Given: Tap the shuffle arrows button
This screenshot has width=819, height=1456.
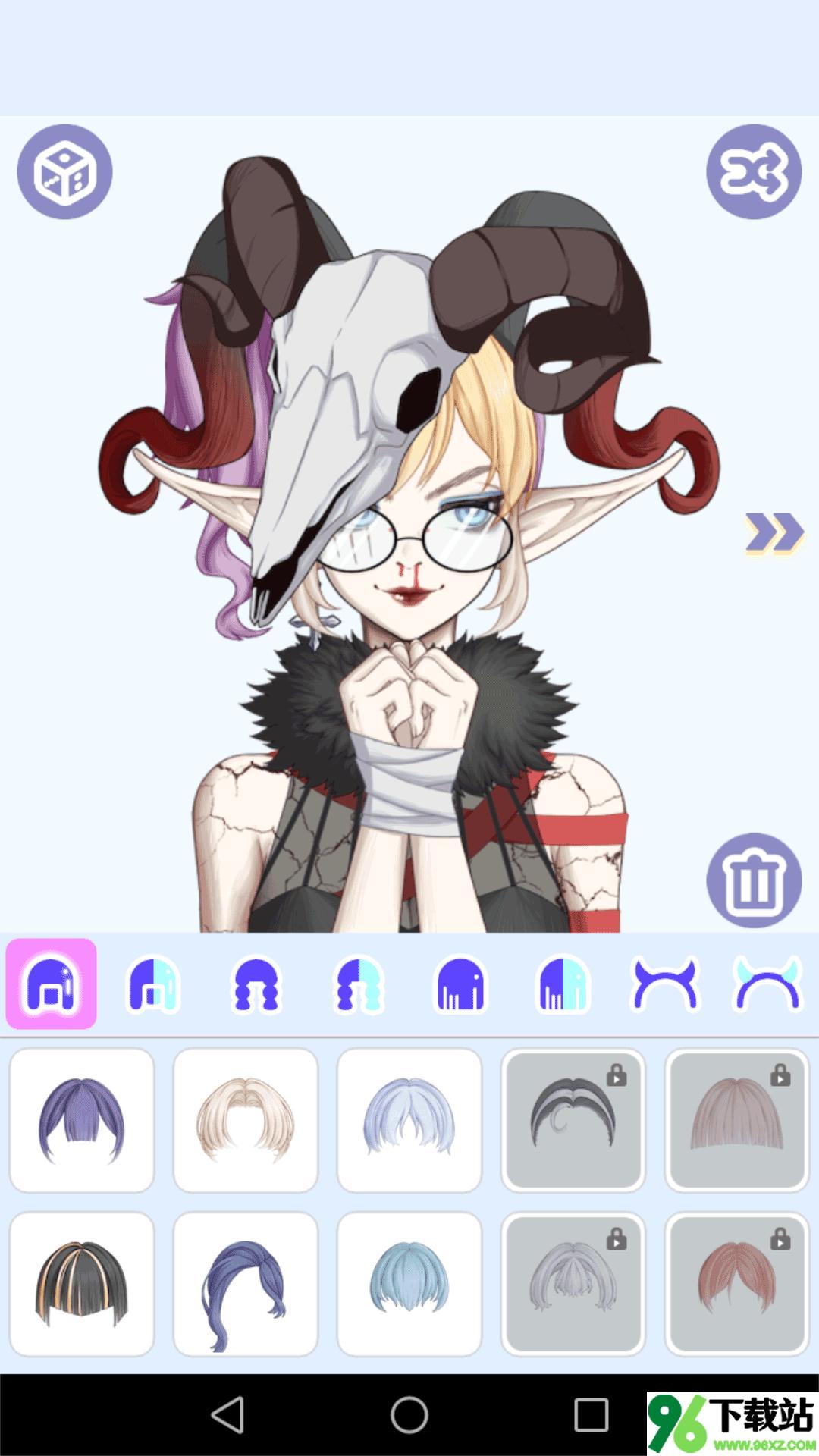Looking at the screenshot, I should 754,172.
